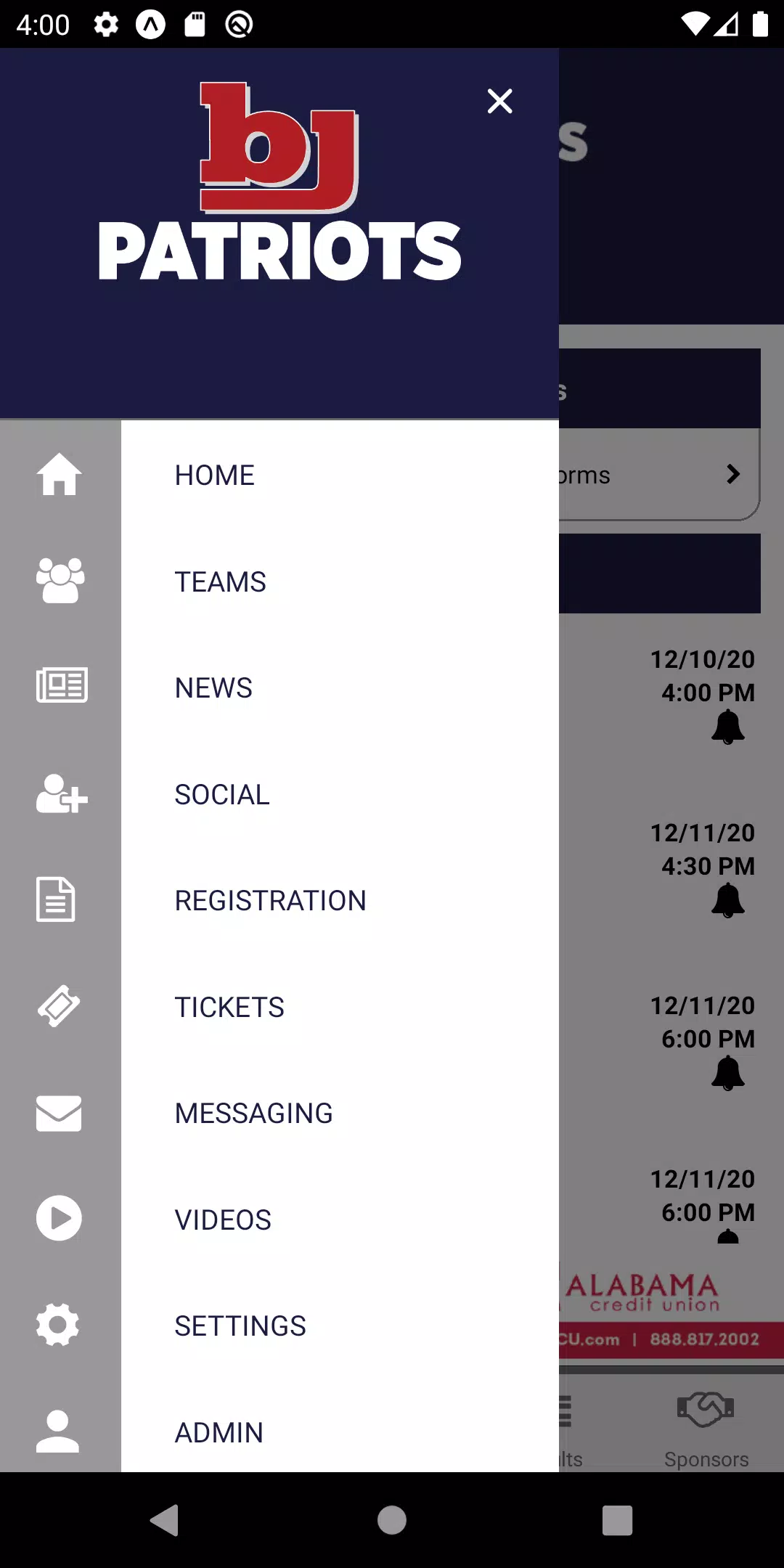View the Videos section
This screenshot has width=784, height=1568.
[x=223, y=1220]
